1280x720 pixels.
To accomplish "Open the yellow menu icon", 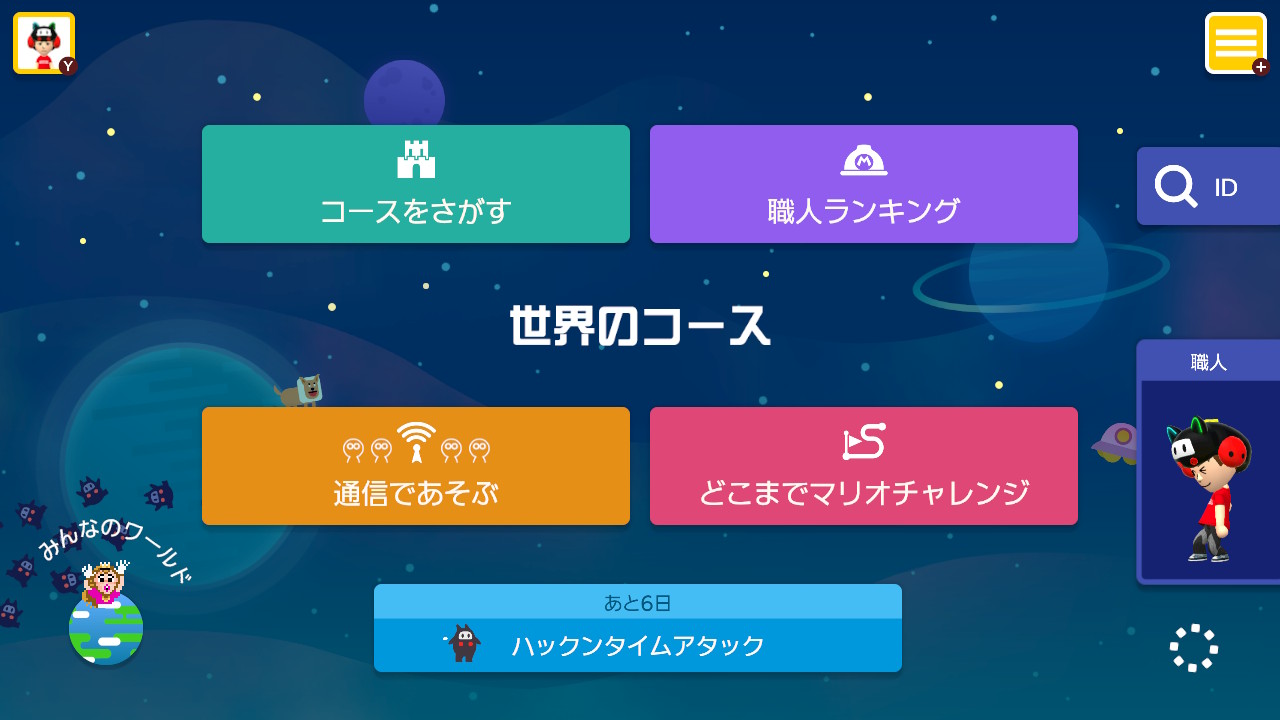I will point(1235,43).
